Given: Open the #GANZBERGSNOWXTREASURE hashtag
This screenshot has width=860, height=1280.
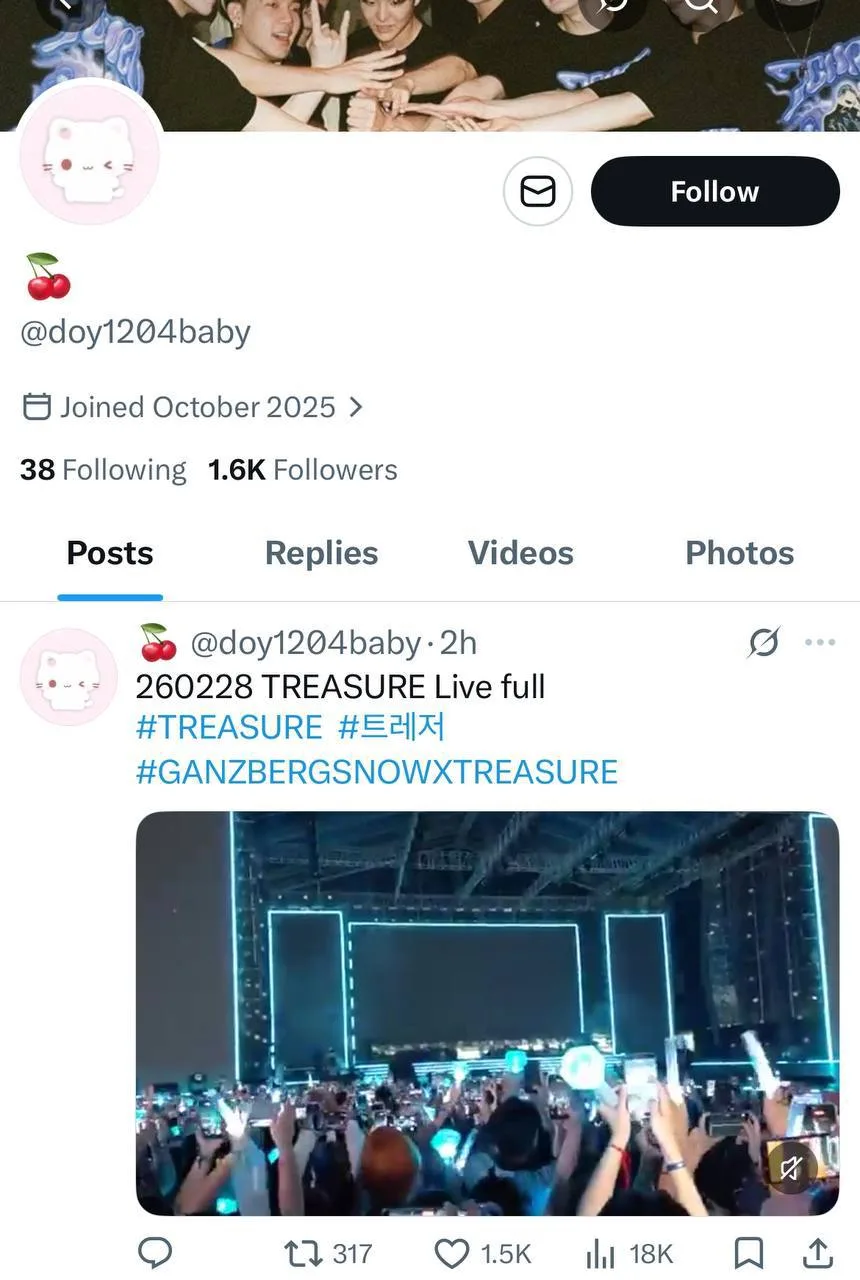Looking at the screenshot, I should [x=376, y=772].
